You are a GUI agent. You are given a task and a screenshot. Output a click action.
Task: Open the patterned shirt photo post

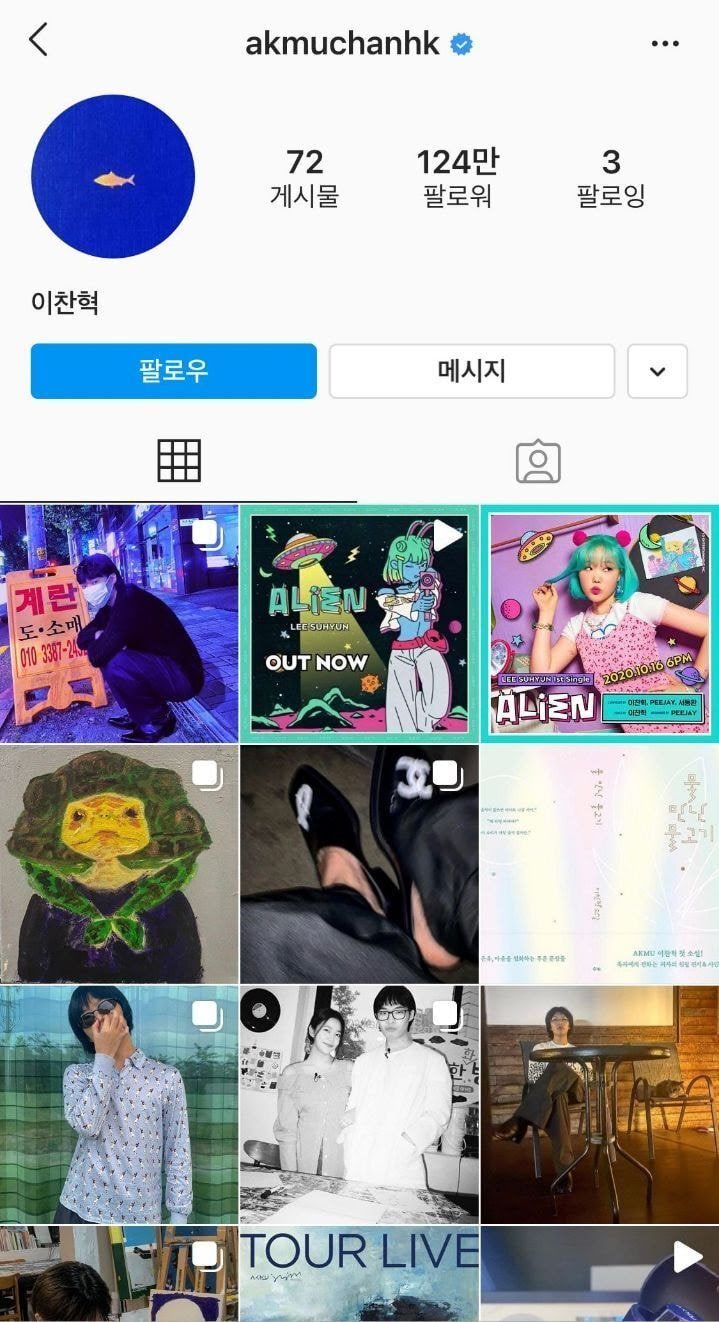pos(119,1104)
